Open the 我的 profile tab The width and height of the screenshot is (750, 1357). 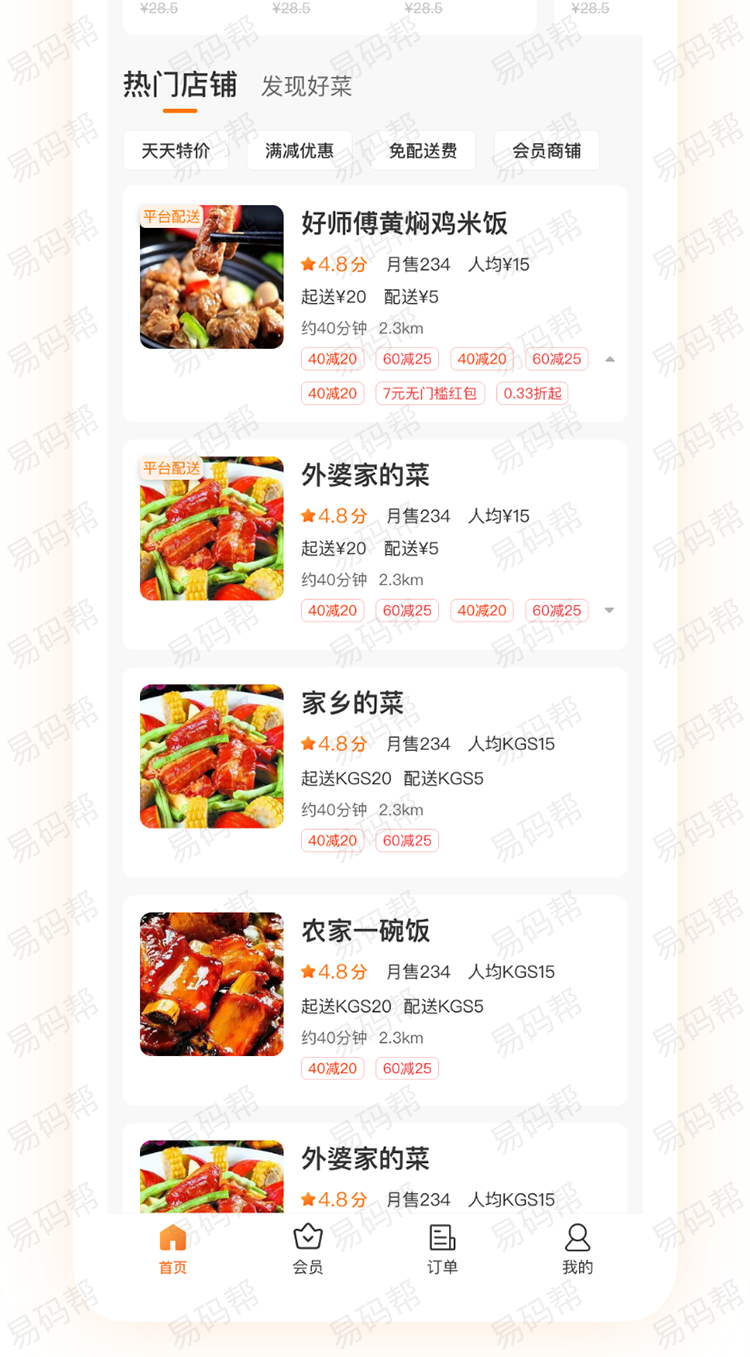(577, 1249)
